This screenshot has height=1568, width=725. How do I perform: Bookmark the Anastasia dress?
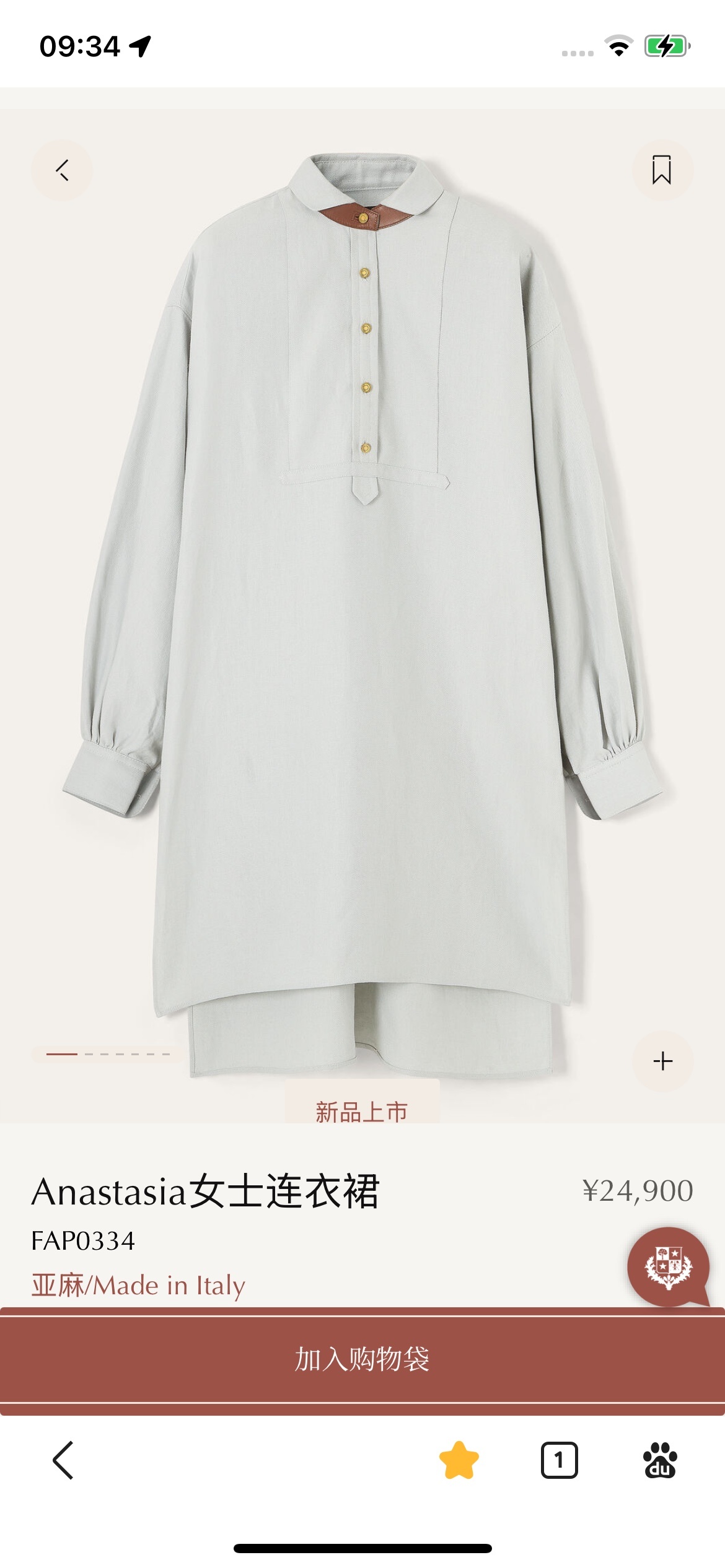(661, 170)
